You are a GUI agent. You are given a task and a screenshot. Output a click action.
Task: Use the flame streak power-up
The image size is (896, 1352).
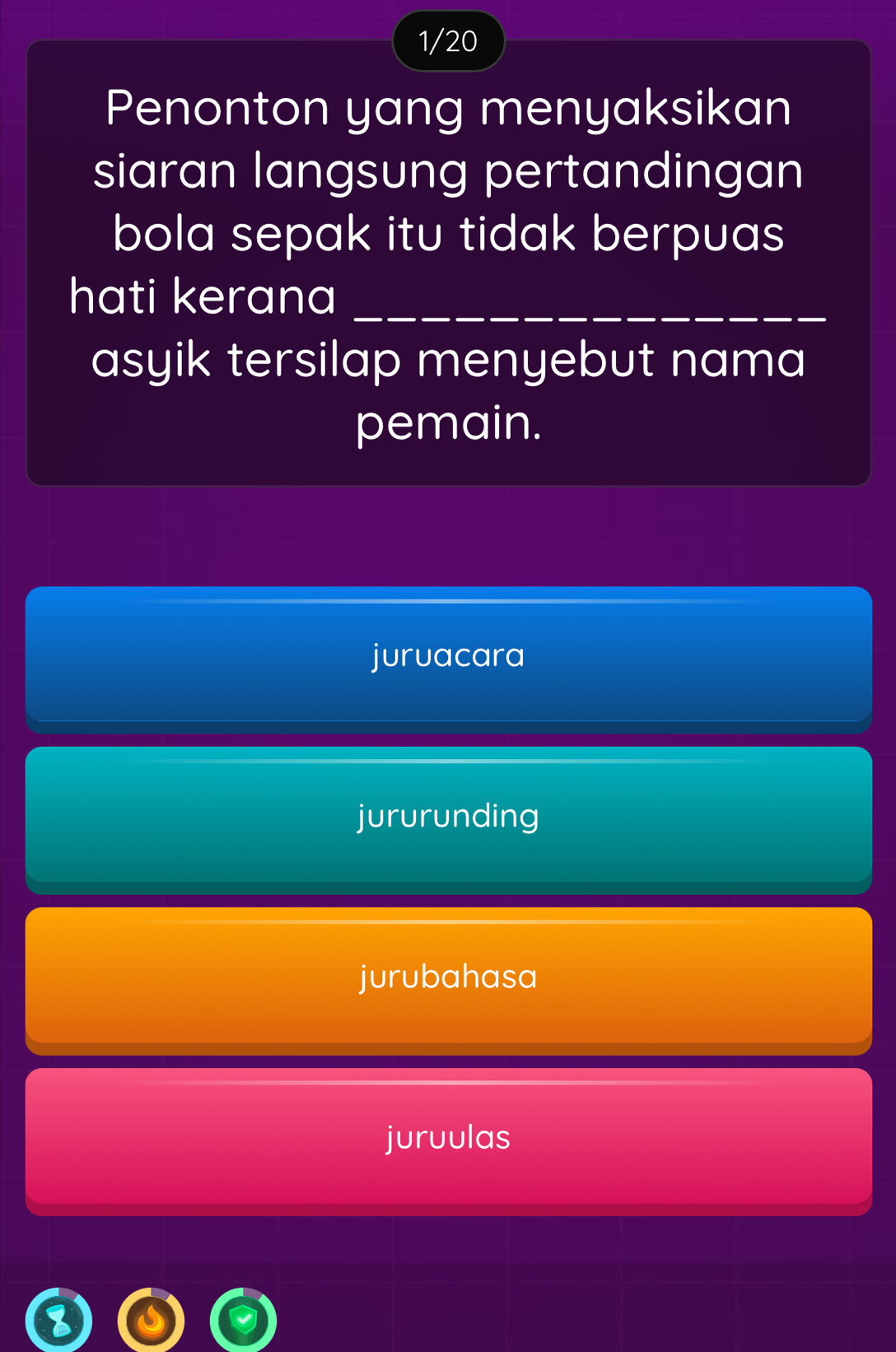[x=151, y=1321]
